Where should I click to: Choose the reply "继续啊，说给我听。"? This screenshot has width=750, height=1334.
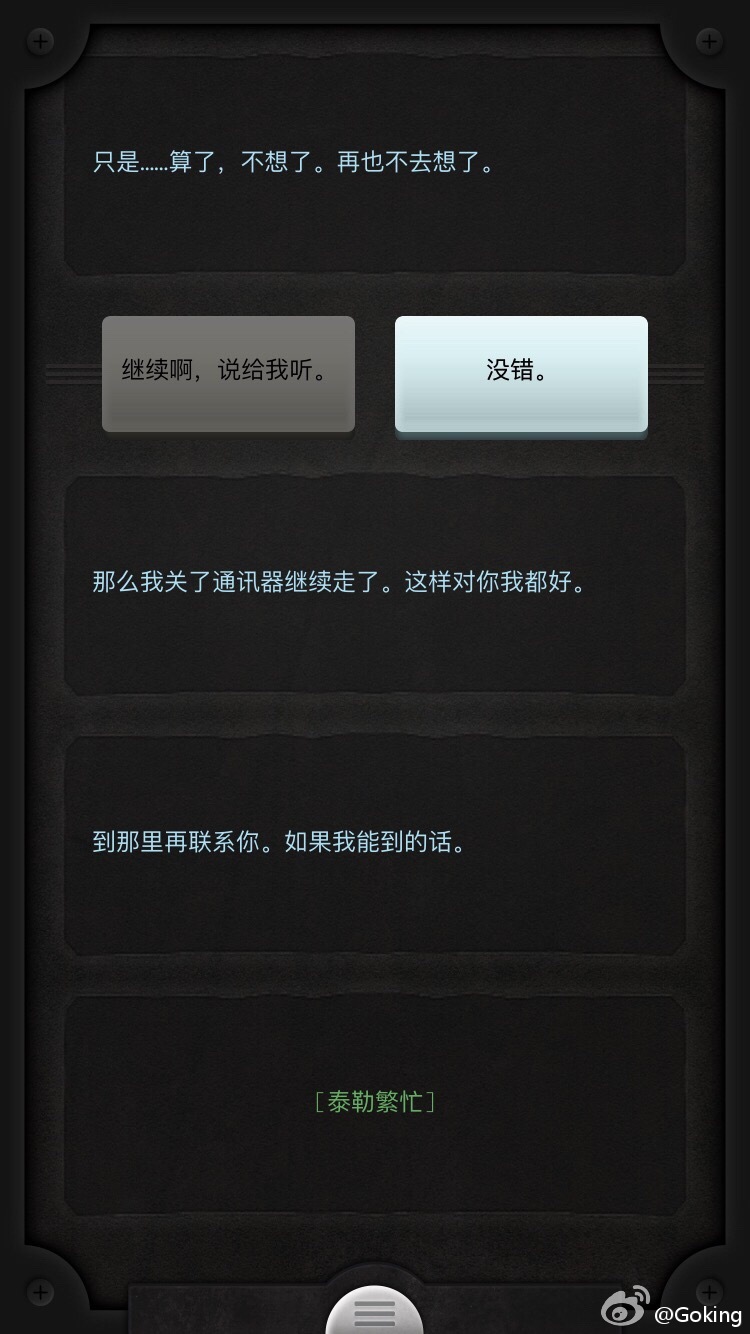pos(228,373)
